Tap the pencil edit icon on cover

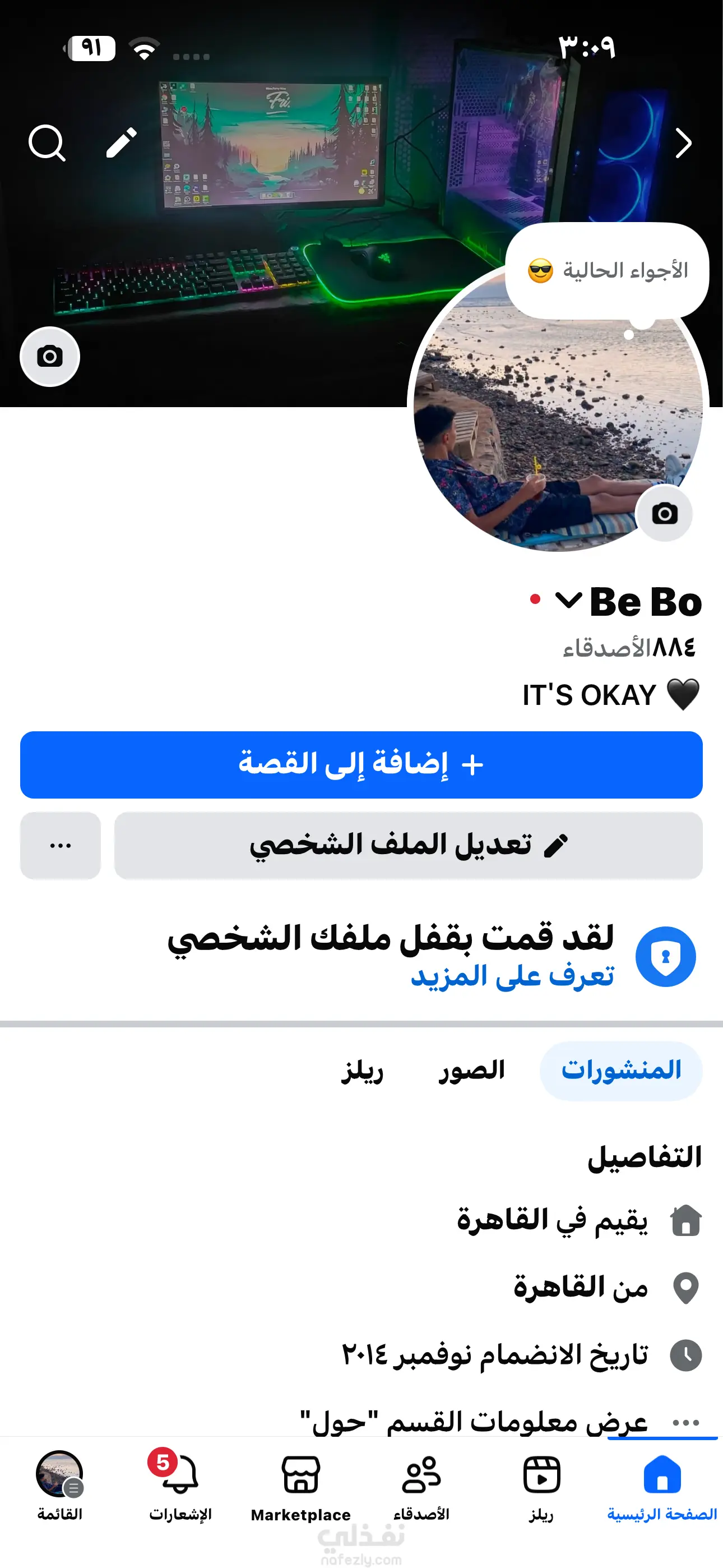[121, 143]
